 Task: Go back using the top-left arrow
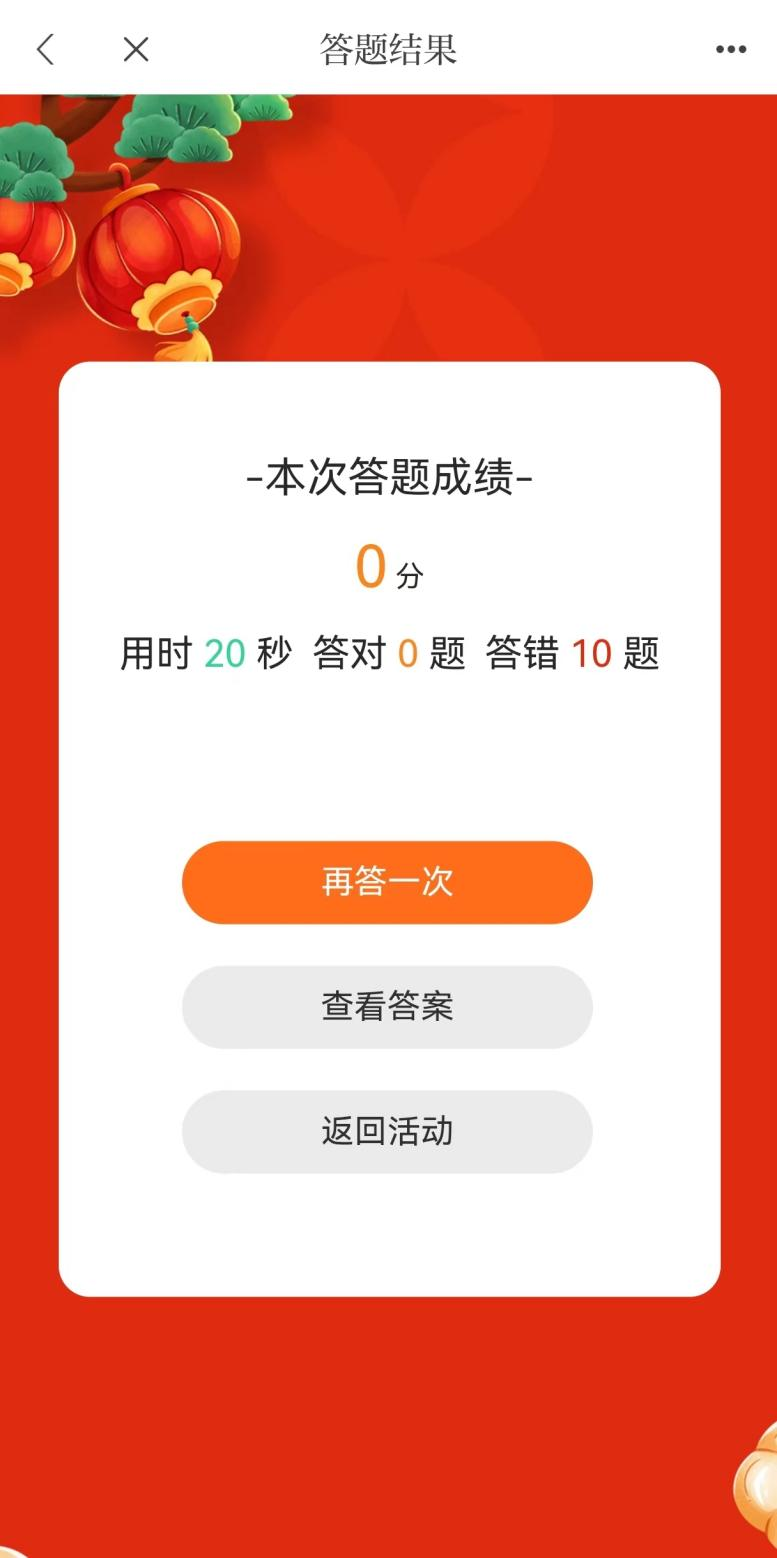click(45, 49)
